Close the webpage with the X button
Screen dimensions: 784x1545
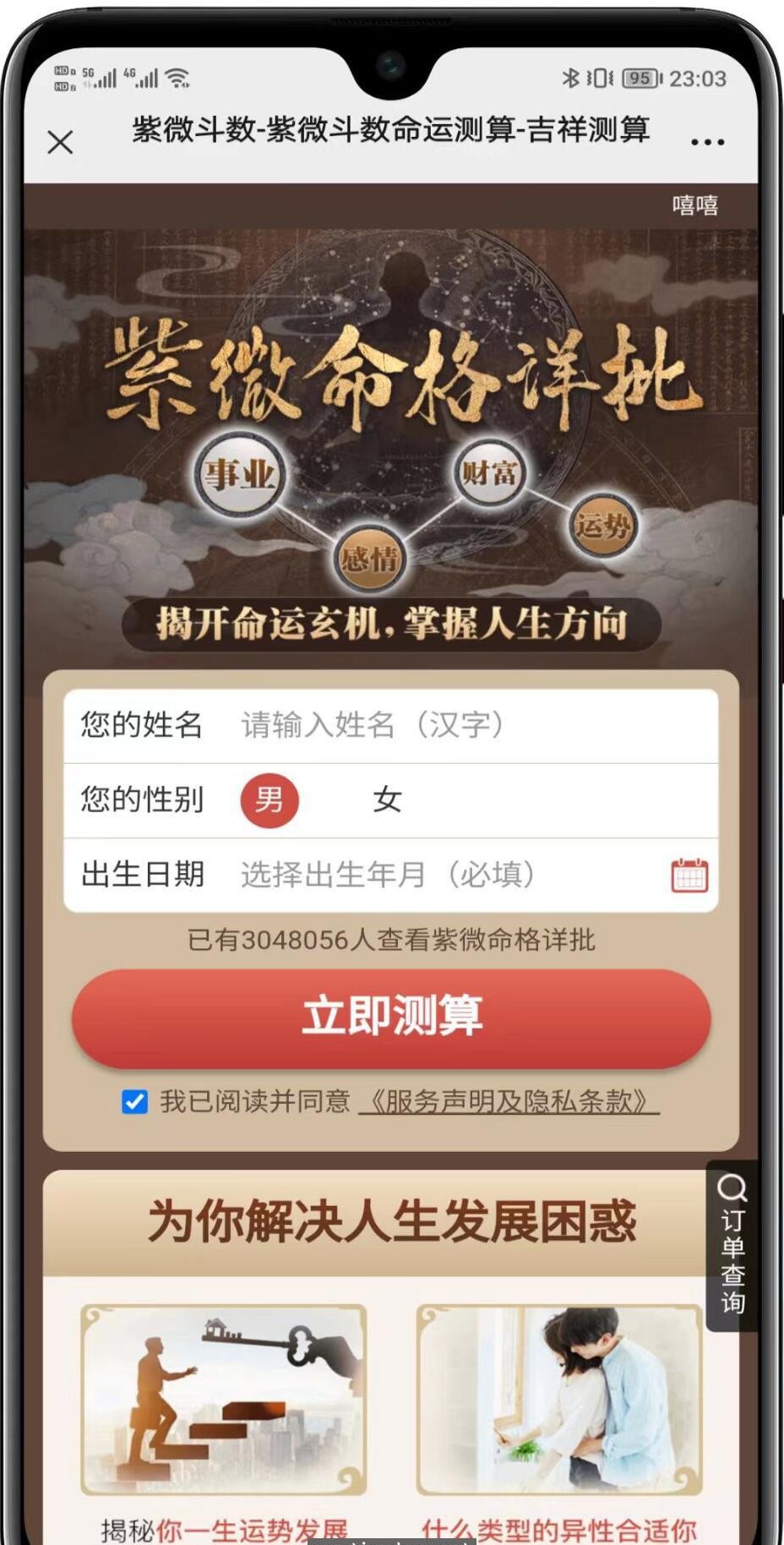tap(60, 141)
